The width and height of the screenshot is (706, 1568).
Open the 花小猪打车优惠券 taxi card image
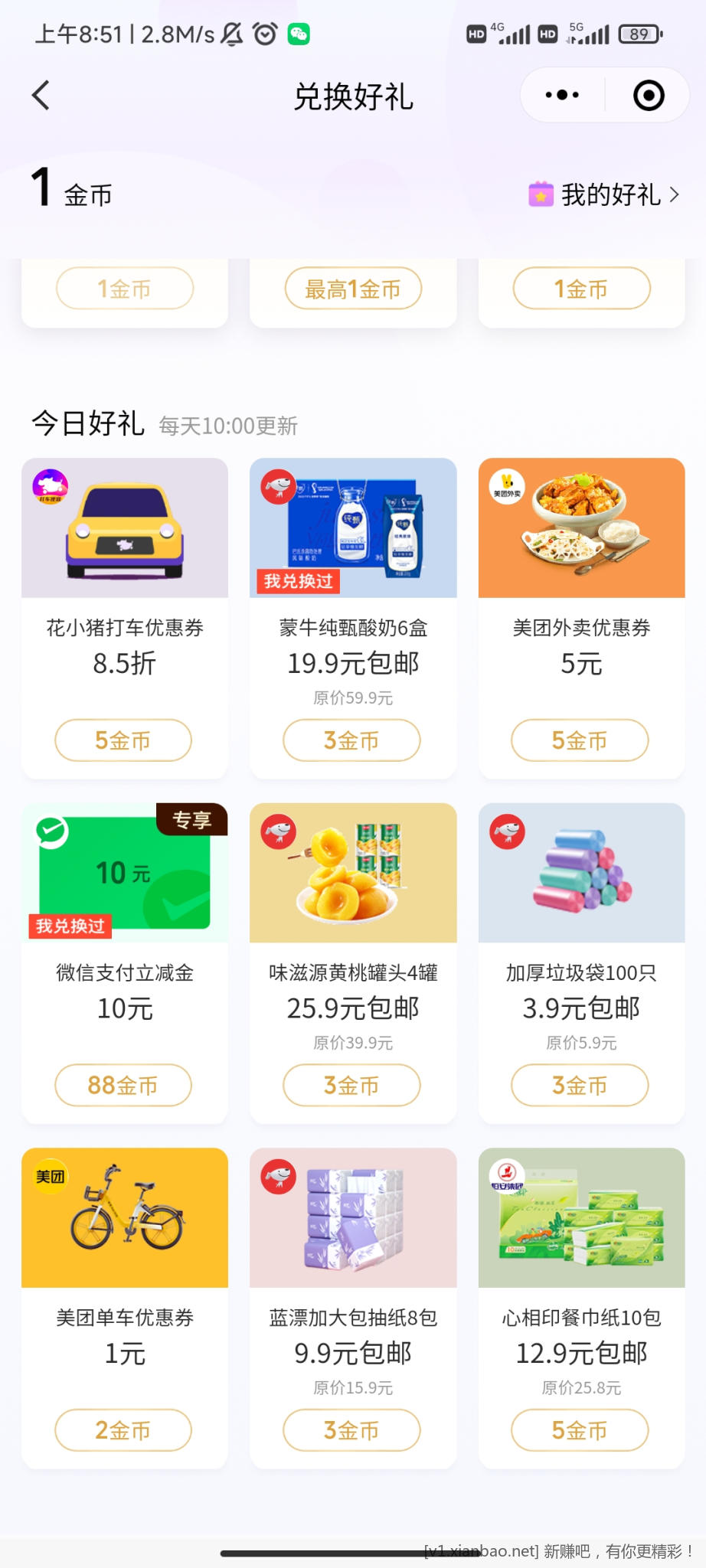125,528
